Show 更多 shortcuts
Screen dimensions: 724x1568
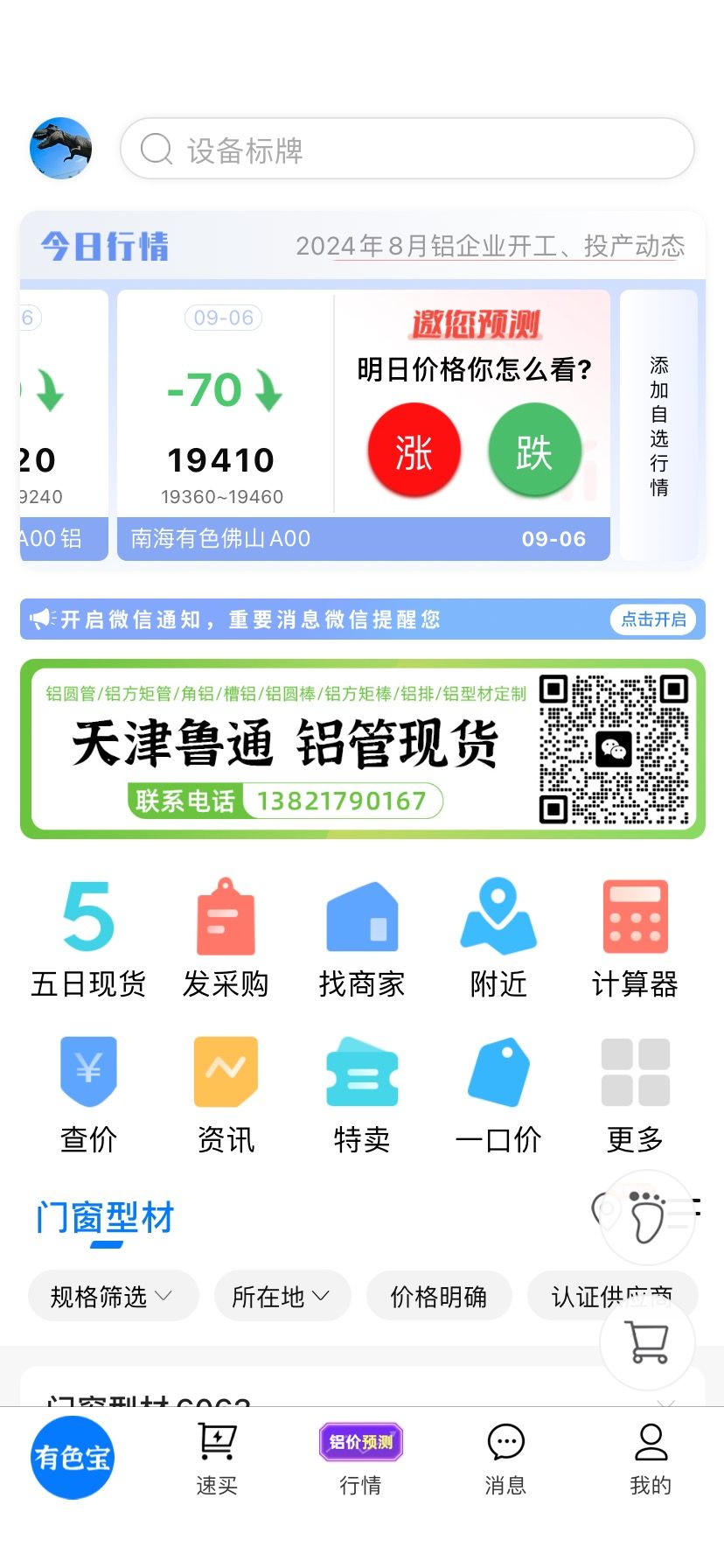pos(636,1095)
